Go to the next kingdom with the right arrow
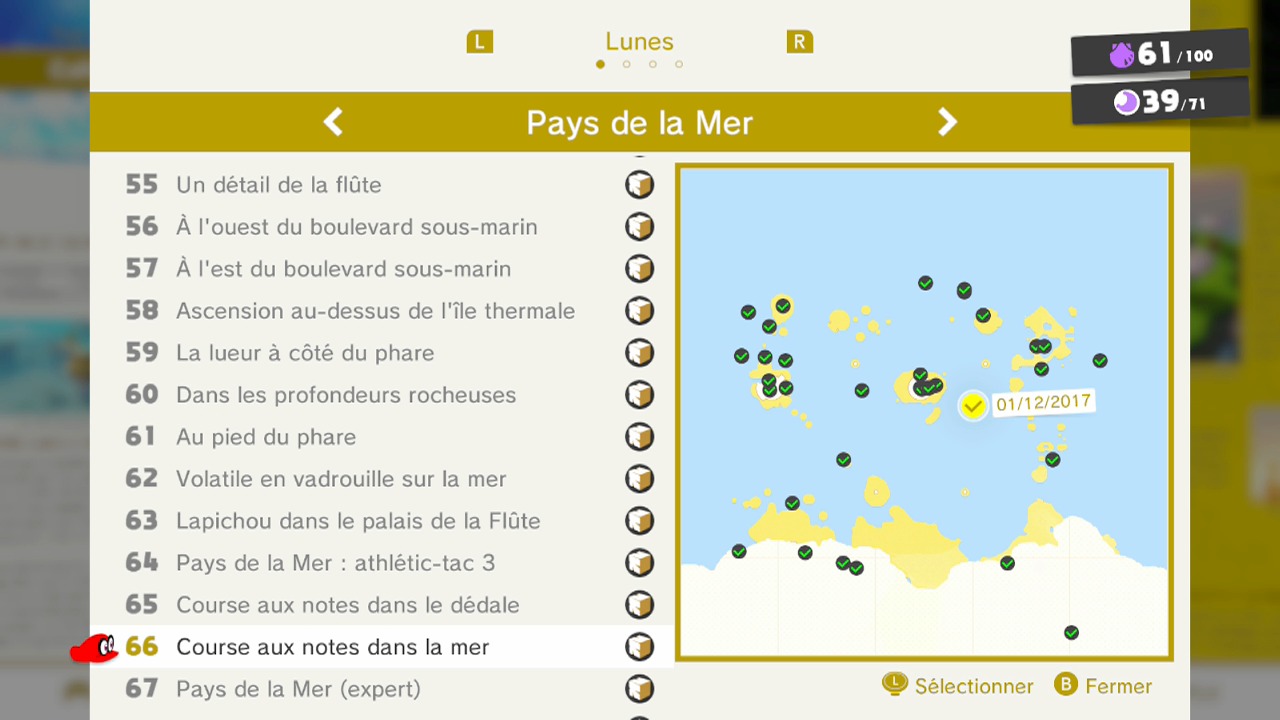 click(947, 123)
